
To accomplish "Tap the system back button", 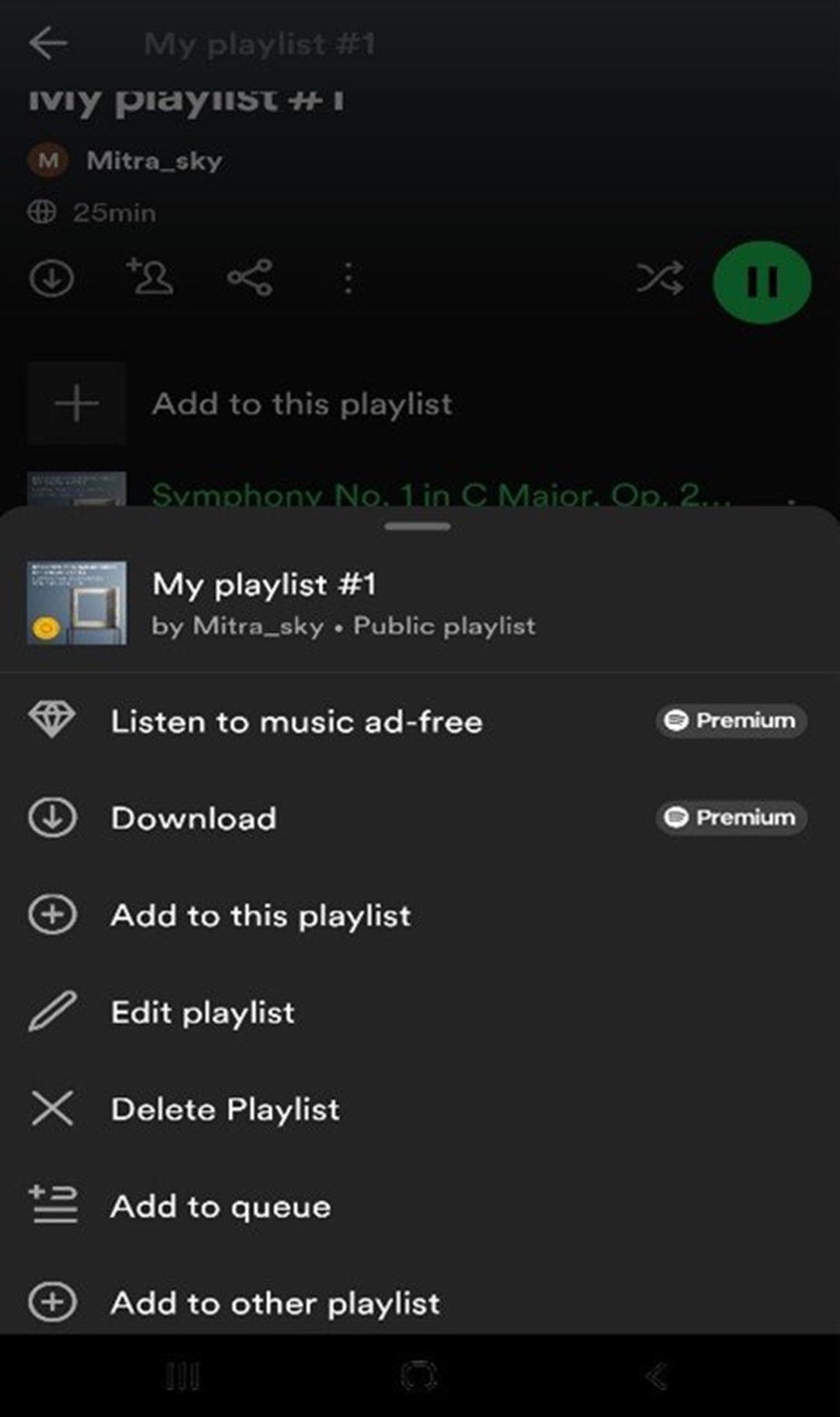I will 656,1376.
